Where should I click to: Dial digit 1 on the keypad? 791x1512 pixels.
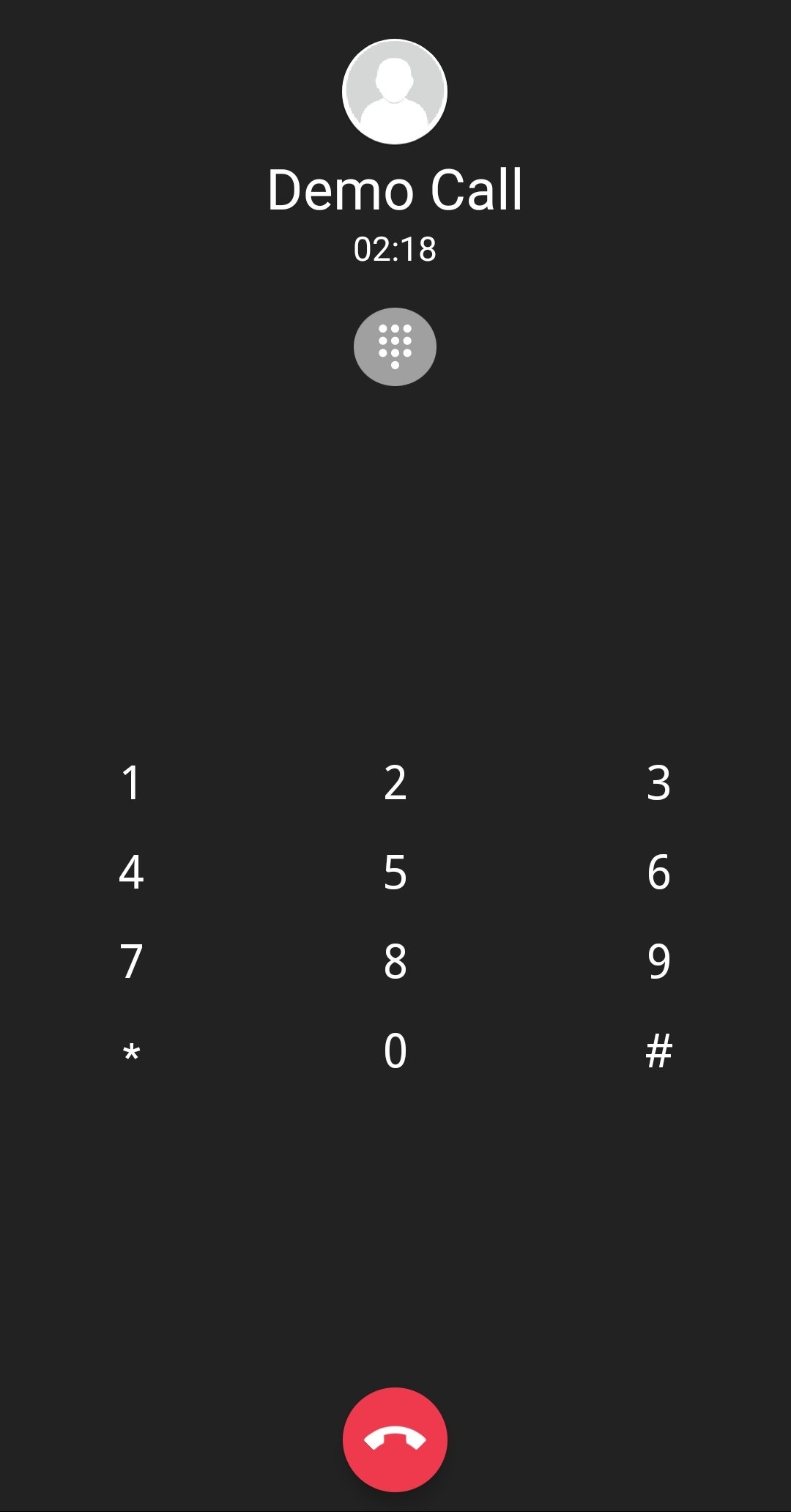point(131,782)
